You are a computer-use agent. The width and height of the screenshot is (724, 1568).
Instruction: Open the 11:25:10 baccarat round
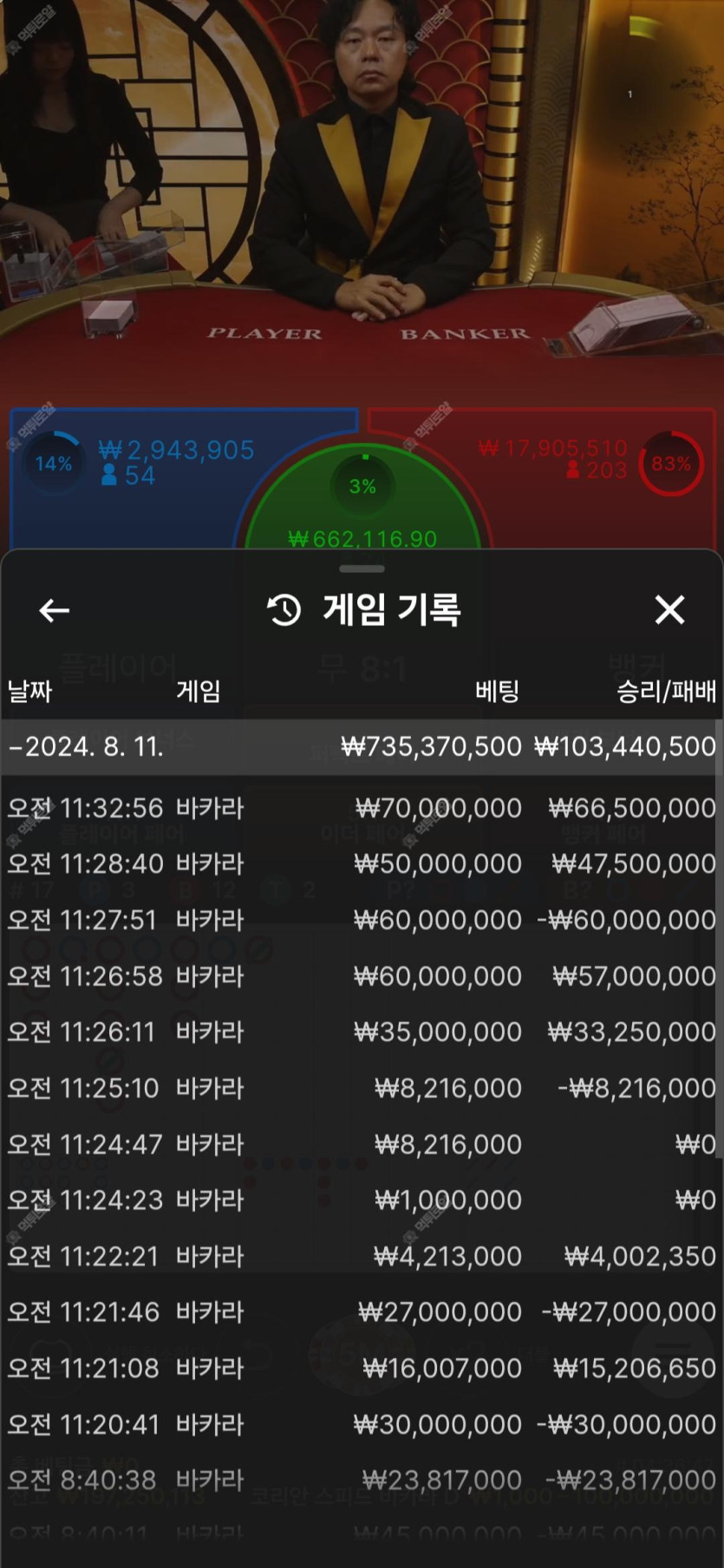click(361, 1088)
